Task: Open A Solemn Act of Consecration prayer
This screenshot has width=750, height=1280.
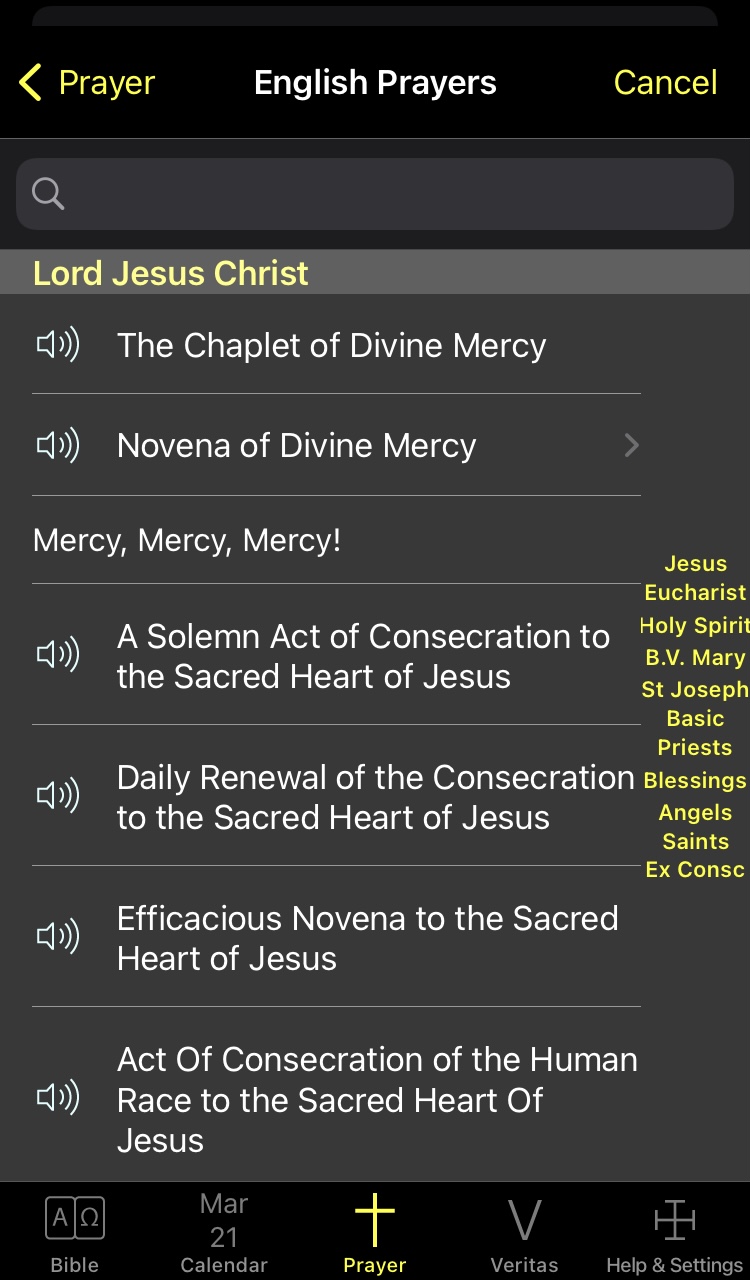Action: click(362, 656)
